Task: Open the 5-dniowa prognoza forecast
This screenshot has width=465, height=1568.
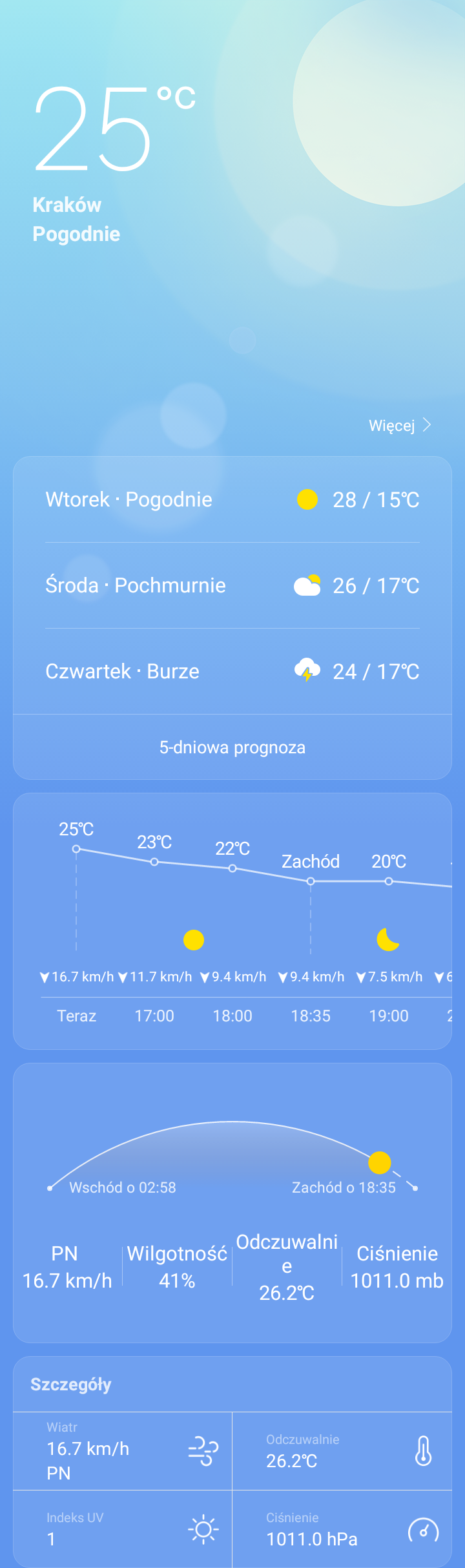Action: 232,747
